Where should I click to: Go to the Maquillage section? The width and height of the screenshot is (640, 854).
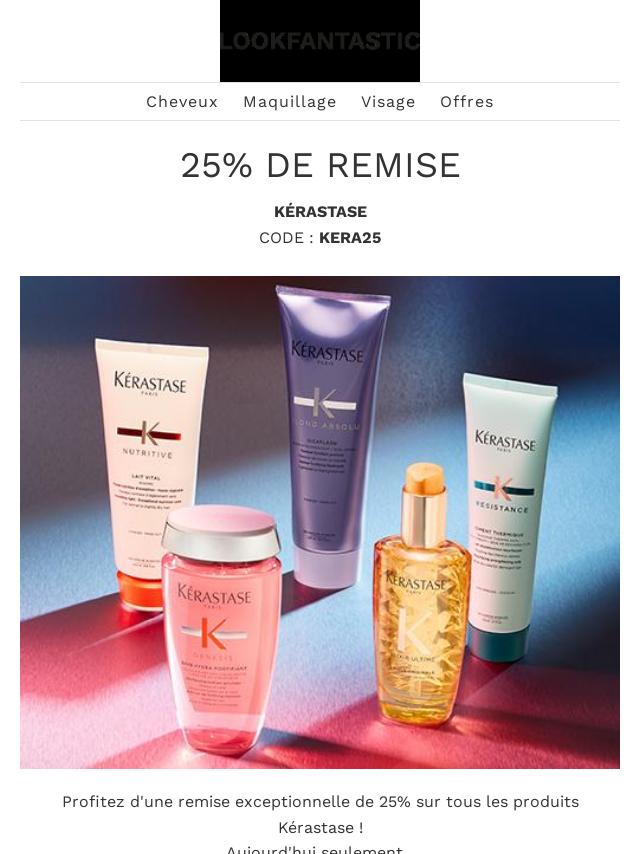pos(289,102)
